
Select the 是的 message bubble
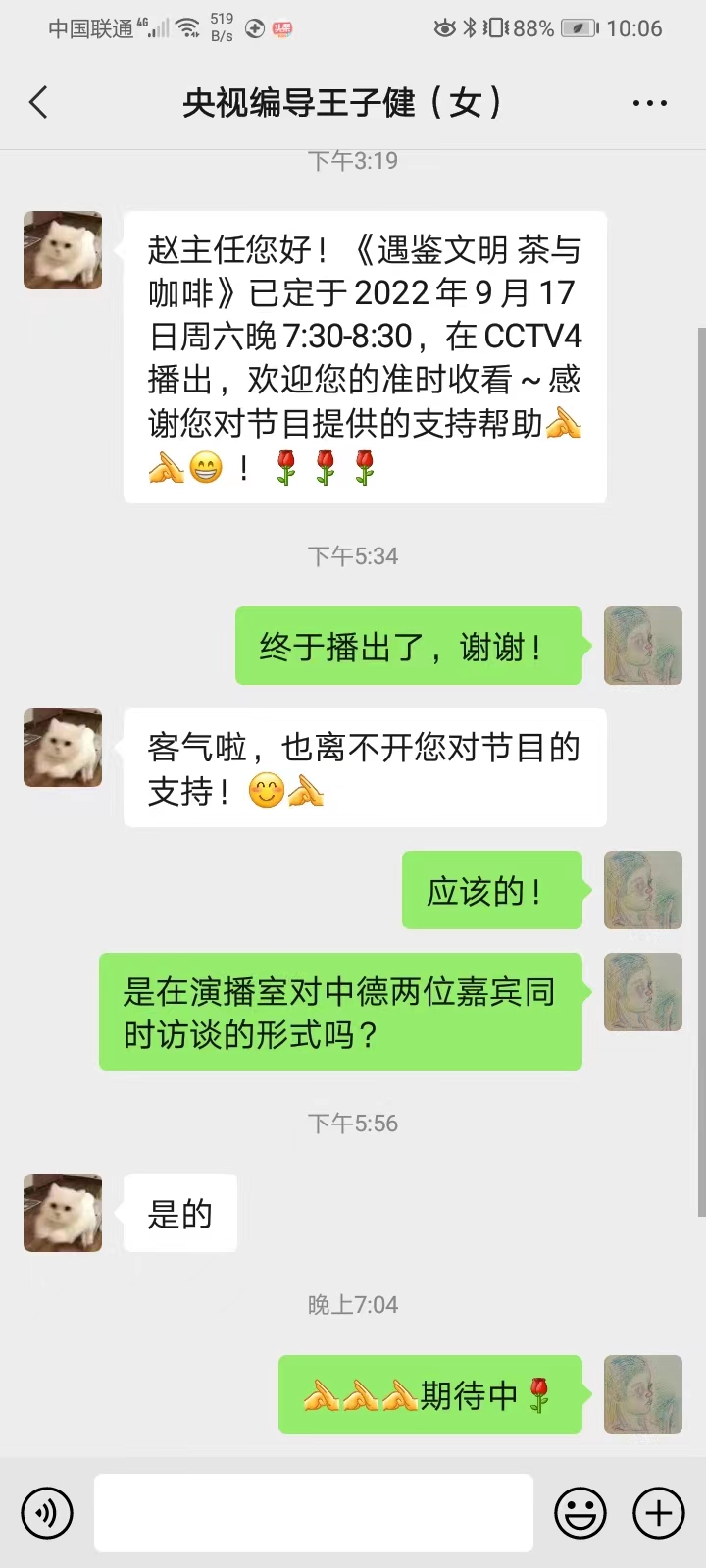[180, 1213]
